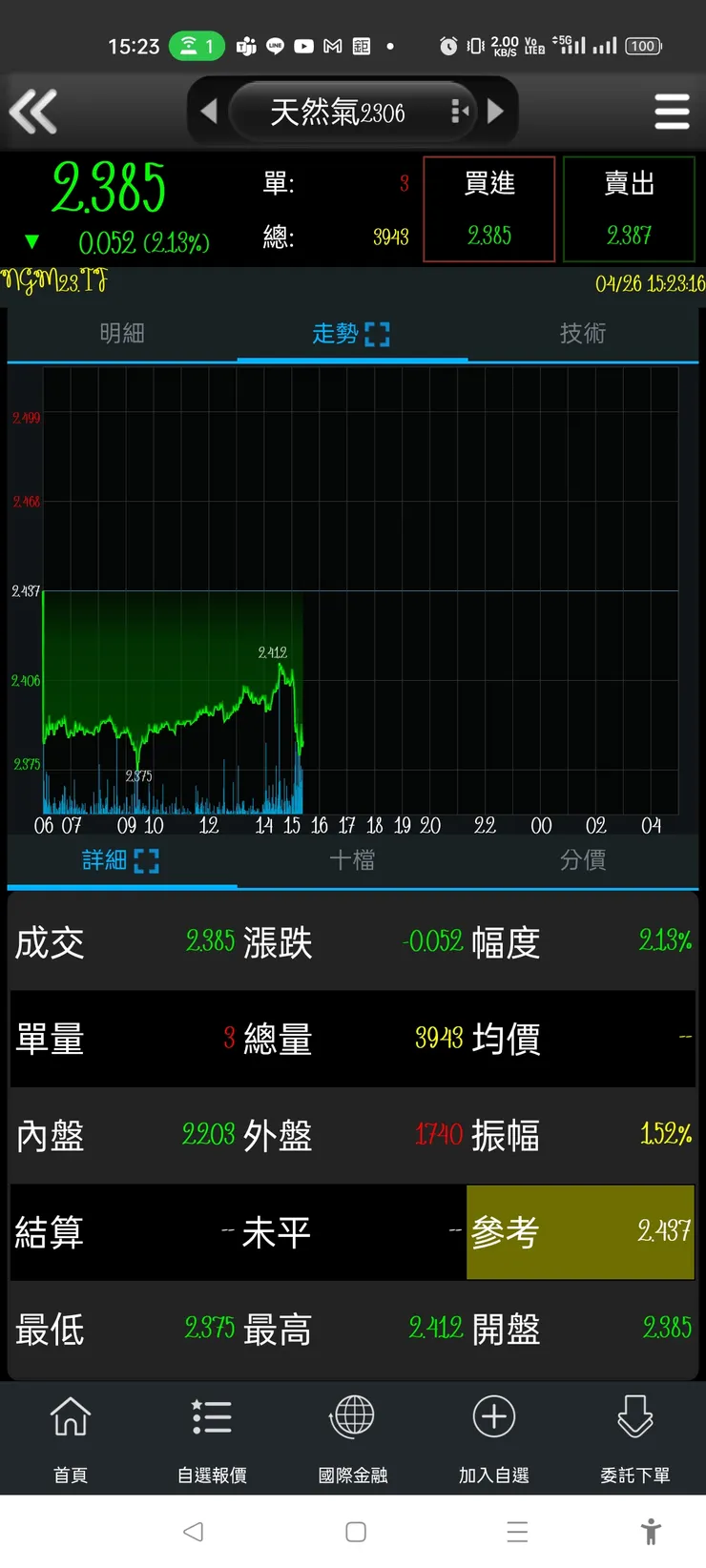Viewport: 706px width, 1568px height.
Task: Tap left arrow to view previous contract
Action: [210, 112]
